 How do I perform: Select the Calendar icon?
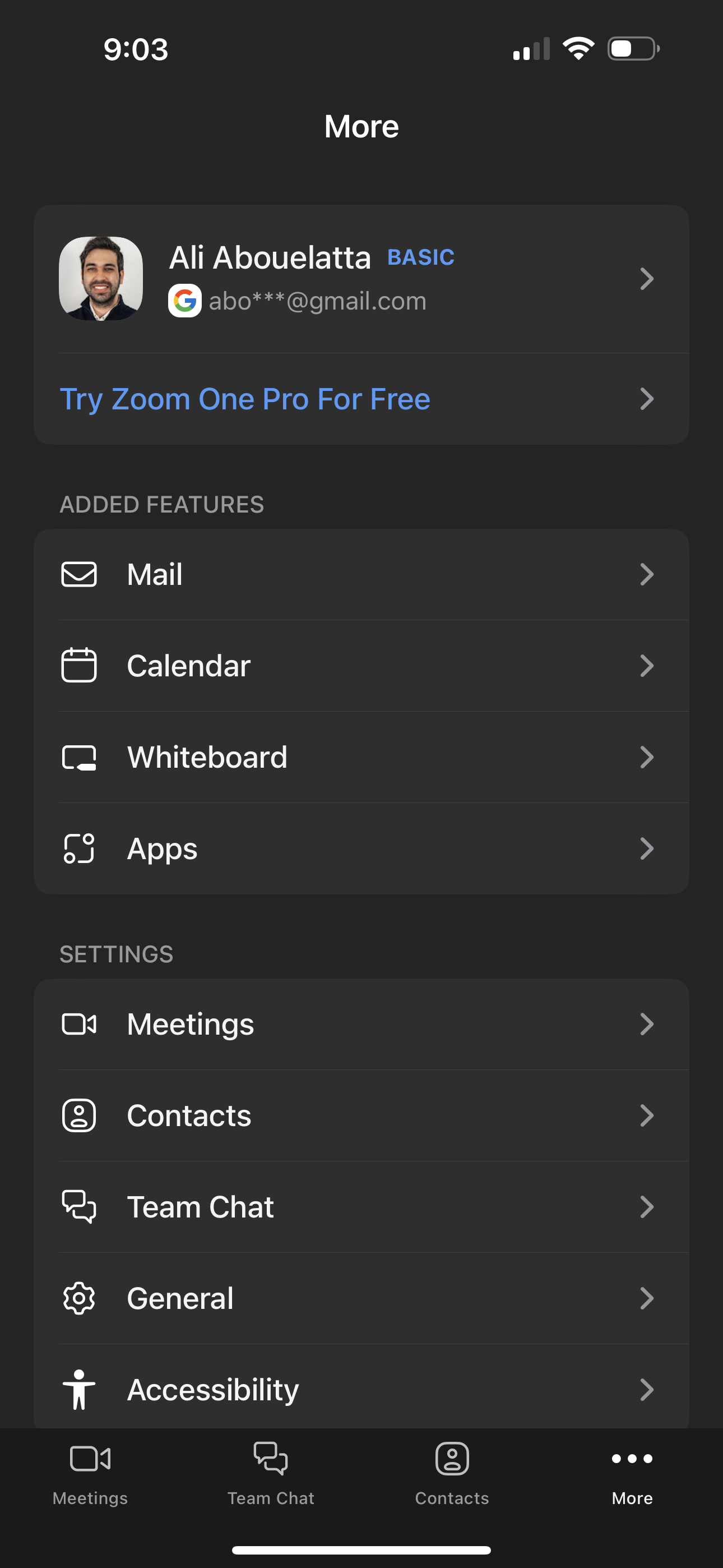click(x=80, y=665)
